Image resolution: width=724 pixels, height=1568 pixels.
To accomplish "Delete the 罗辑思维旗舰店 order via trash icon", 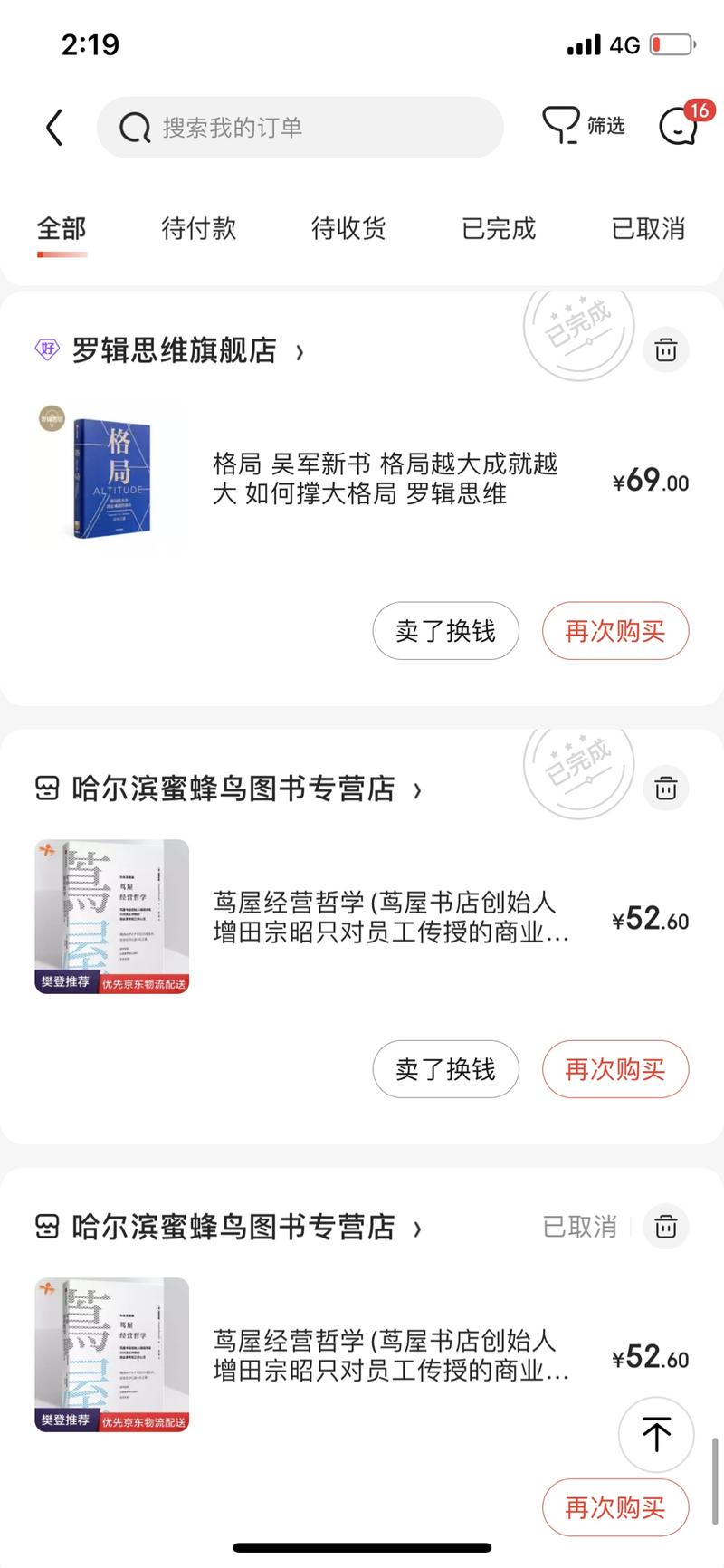I will [665, 349].
